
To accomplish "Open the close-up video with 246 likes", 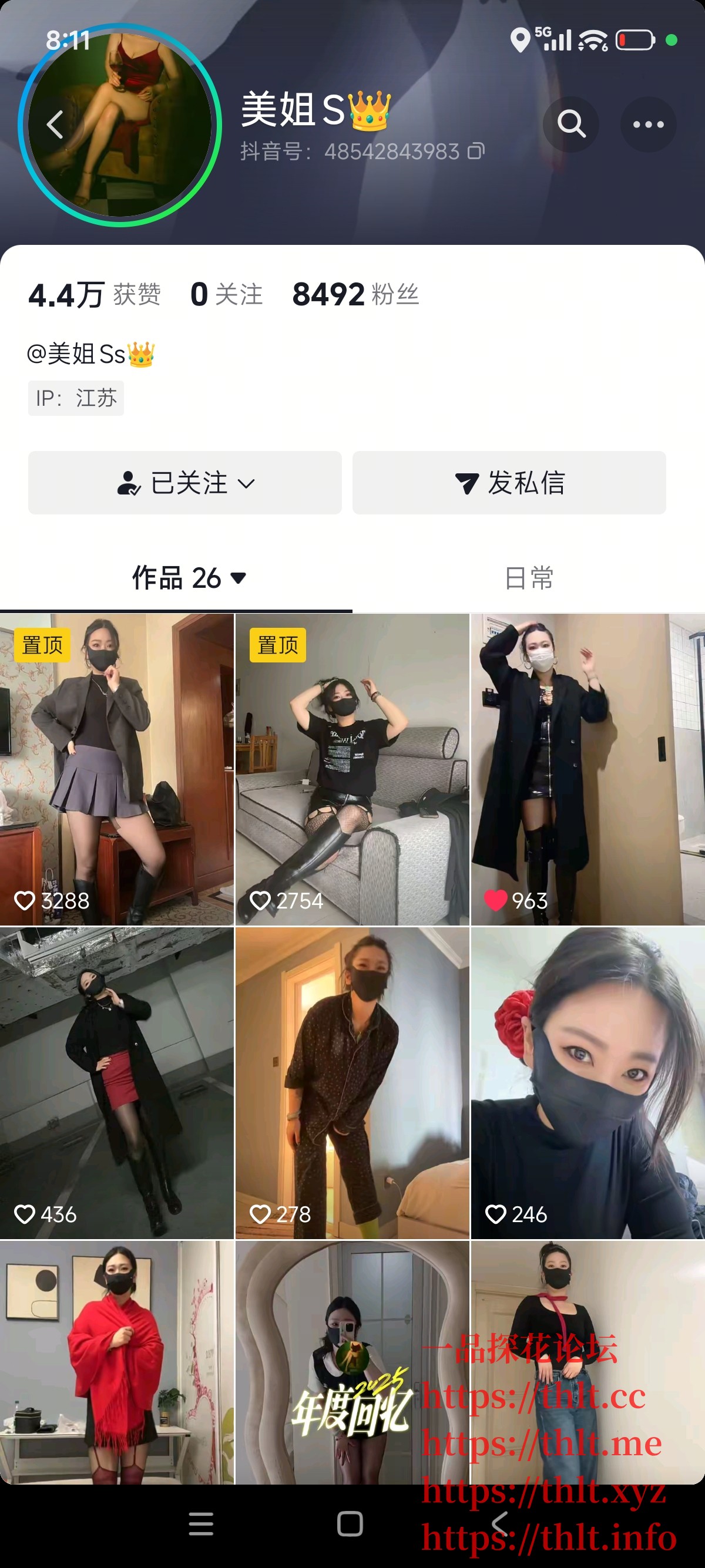I will tap(587, 1082).
